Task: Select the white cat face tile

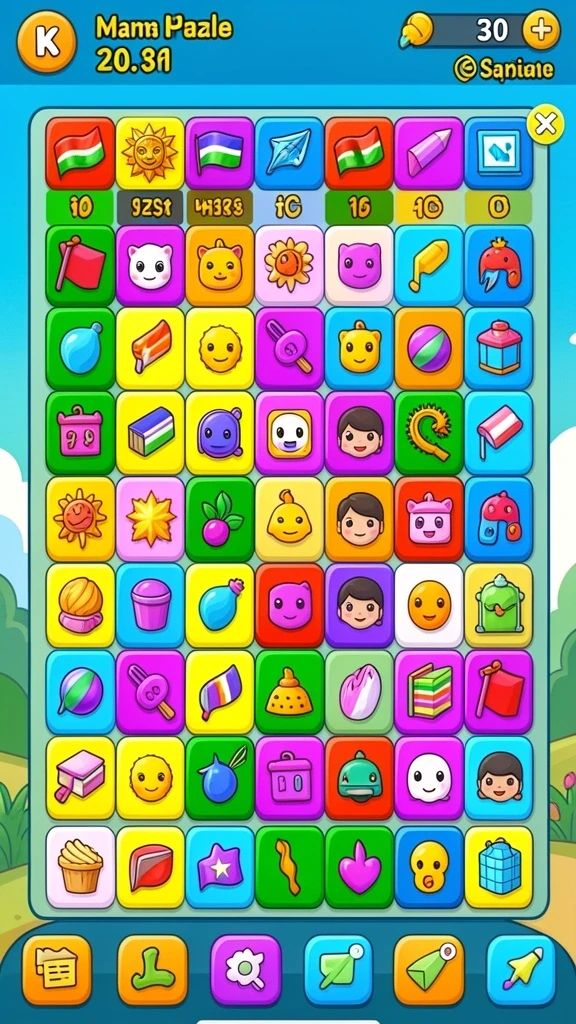Action: [x=150, y=266]
